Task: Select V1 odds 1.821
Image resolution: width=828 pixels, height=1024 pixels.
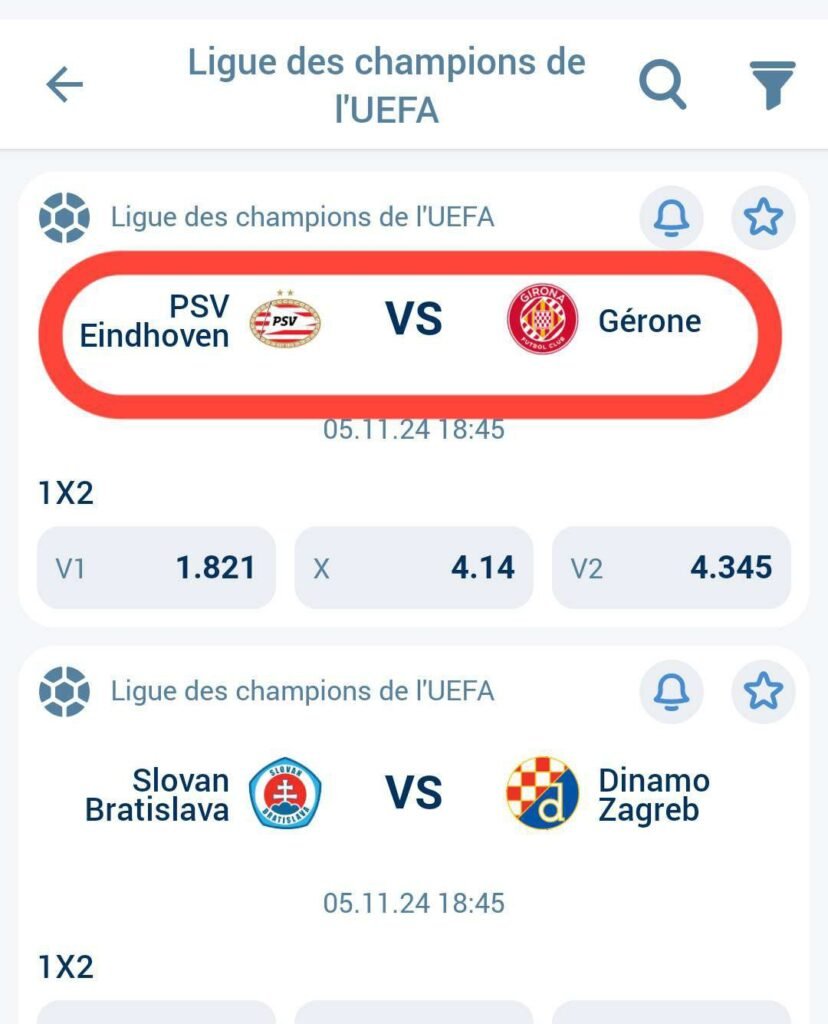Action: pos(156,568)
